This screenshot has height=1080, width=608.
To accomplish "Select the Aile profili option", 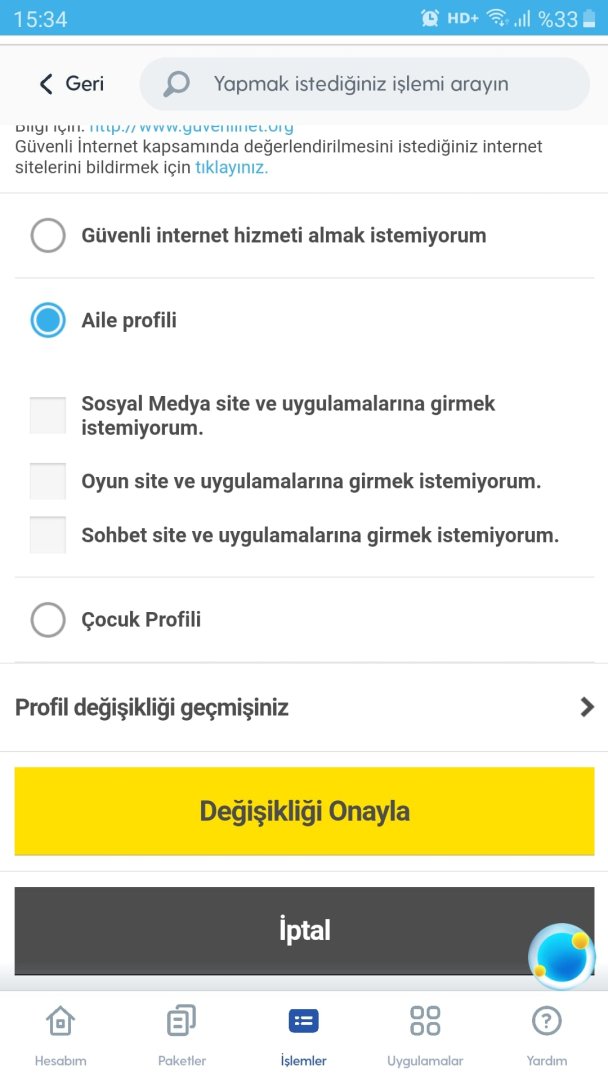I will tap(48, 320).
